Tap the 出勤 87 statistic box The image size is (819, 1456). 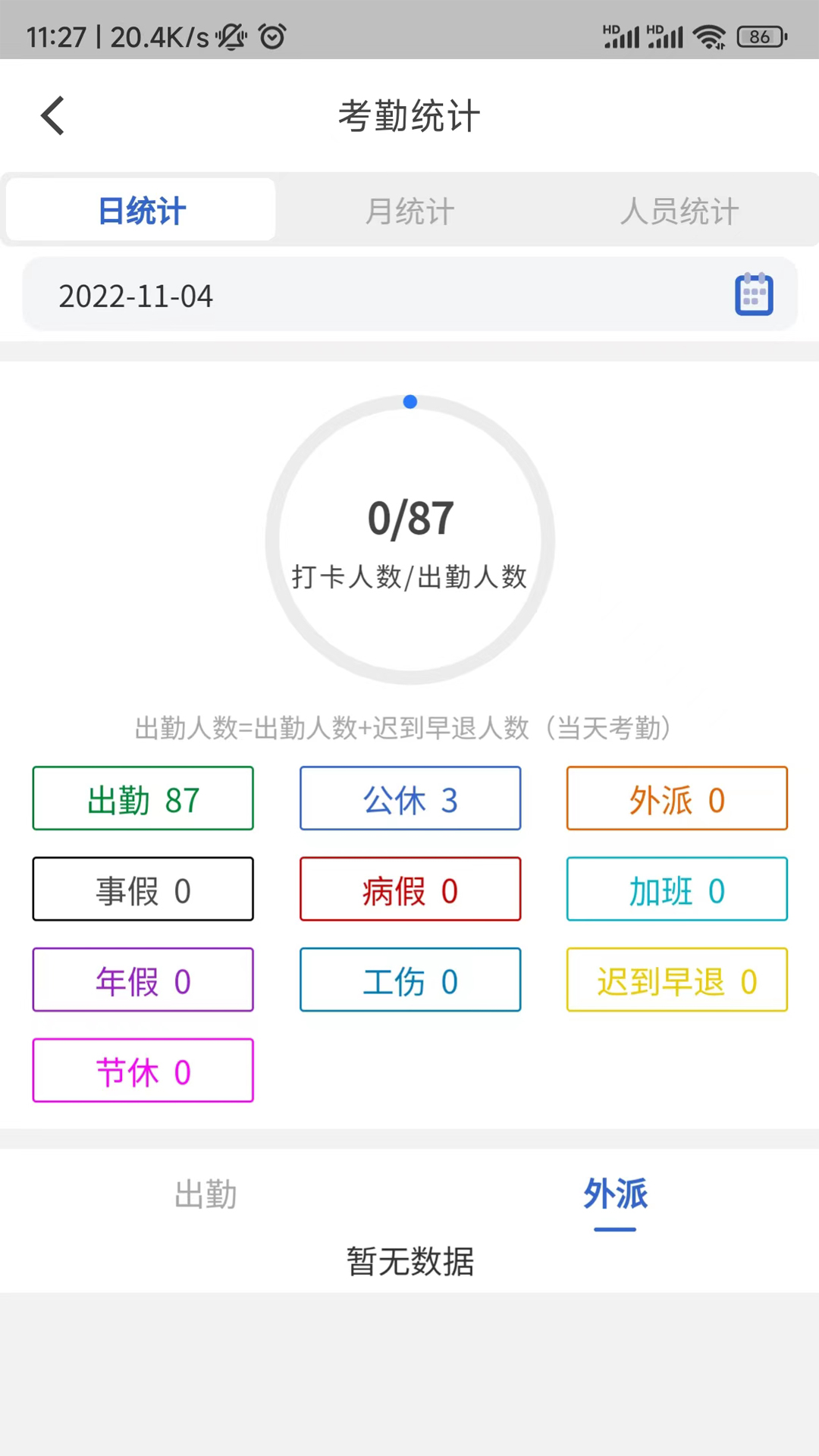point(143,798)
